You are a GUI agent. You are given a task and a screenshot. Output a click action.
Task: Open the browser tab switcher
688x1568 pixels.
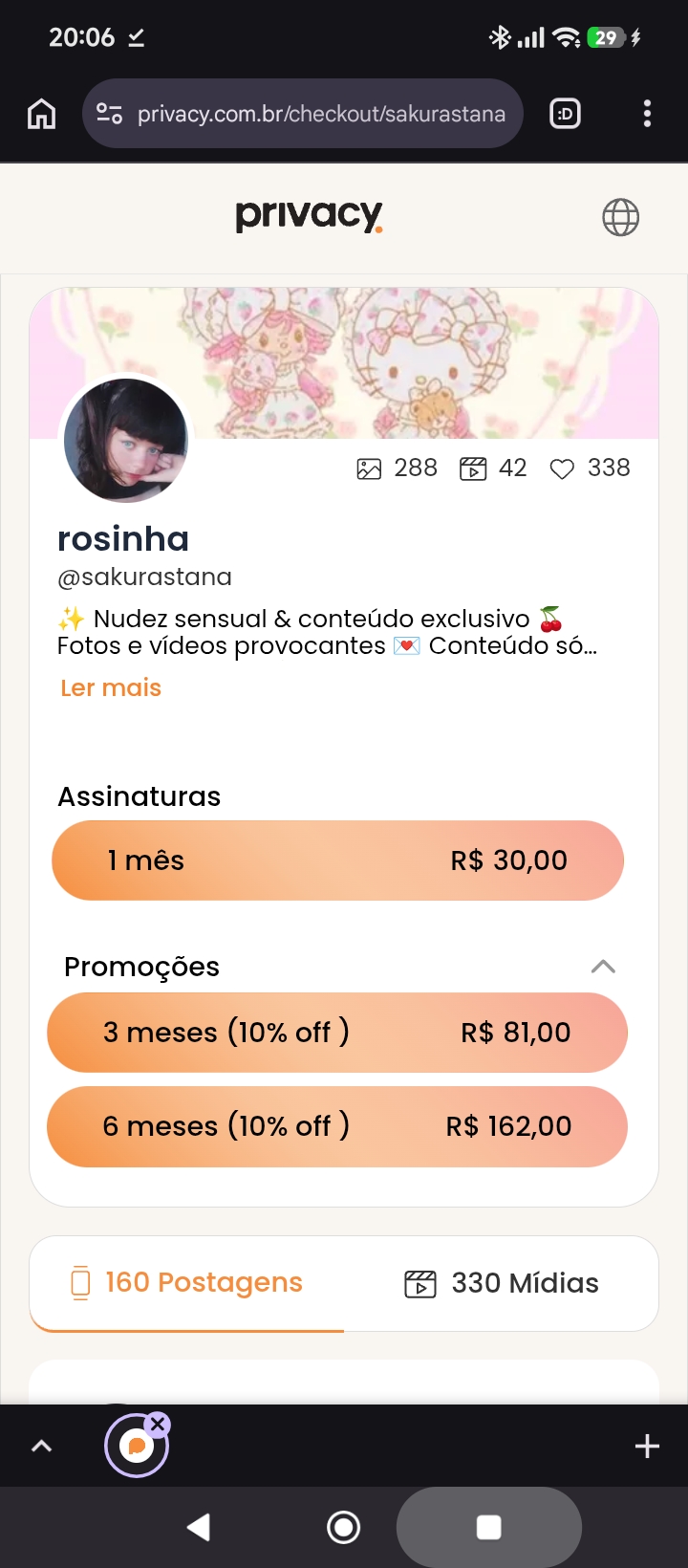click(566, 114)
